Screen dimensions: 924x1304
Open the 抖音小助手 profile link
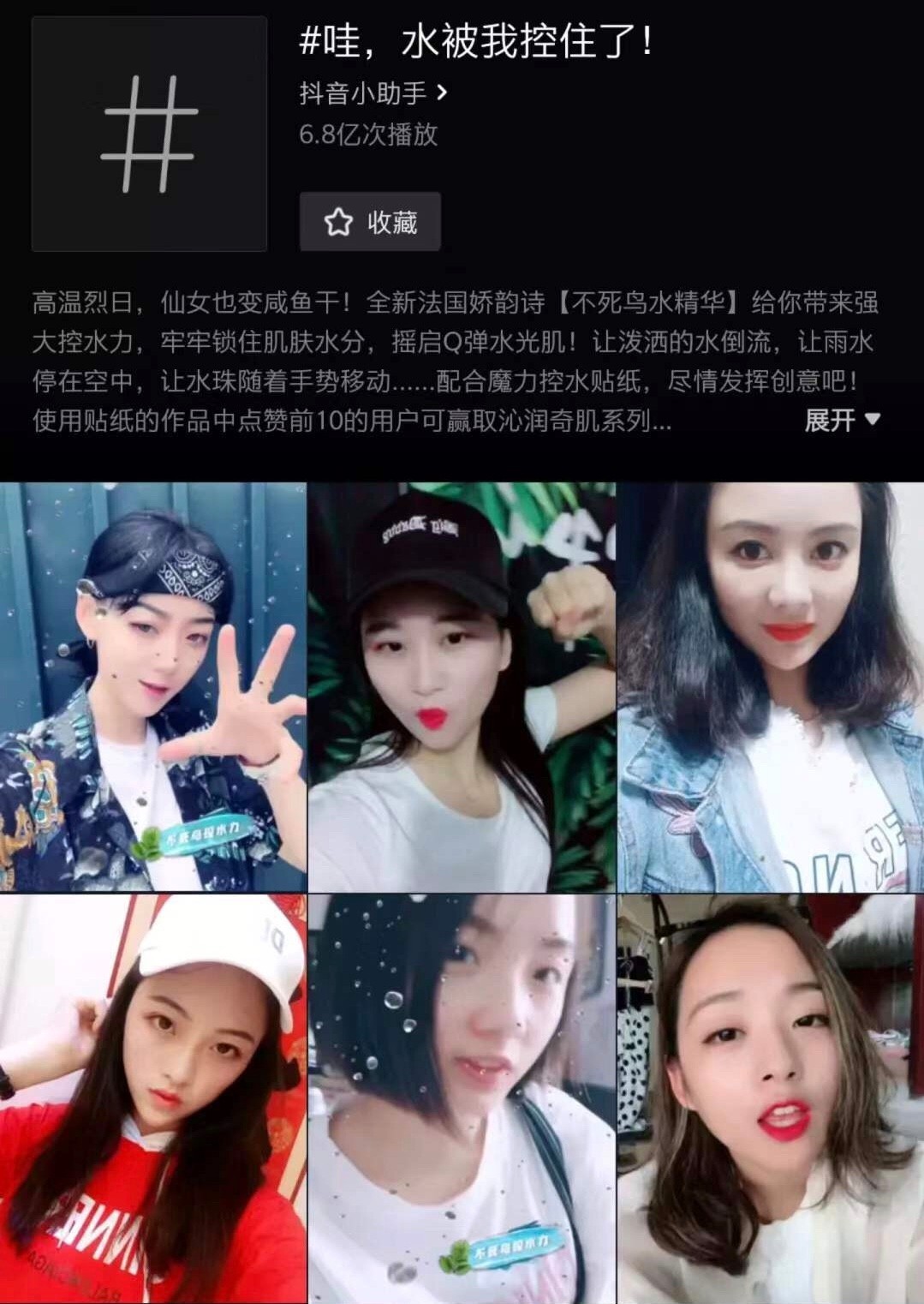point(373,93)
